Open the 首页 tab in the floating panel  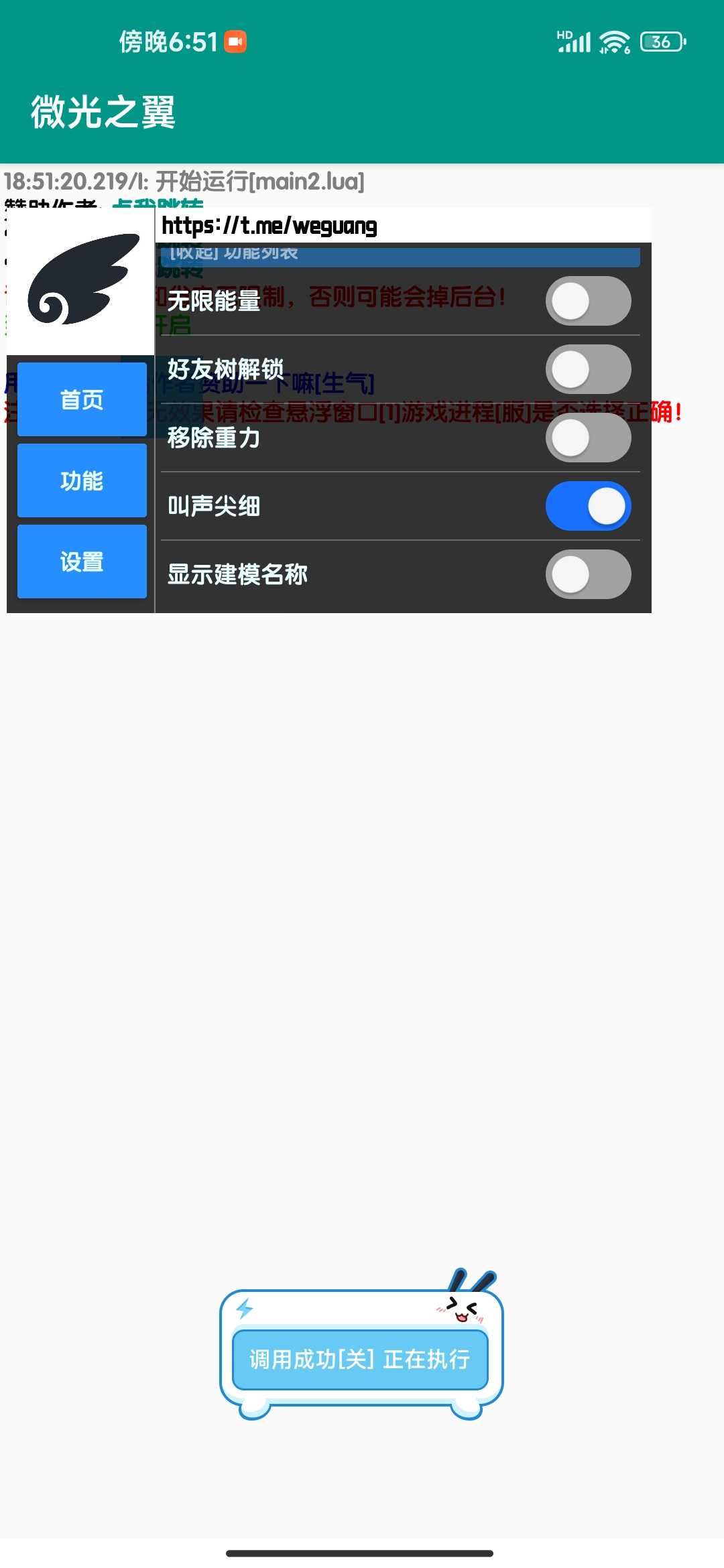coord(82,399)
